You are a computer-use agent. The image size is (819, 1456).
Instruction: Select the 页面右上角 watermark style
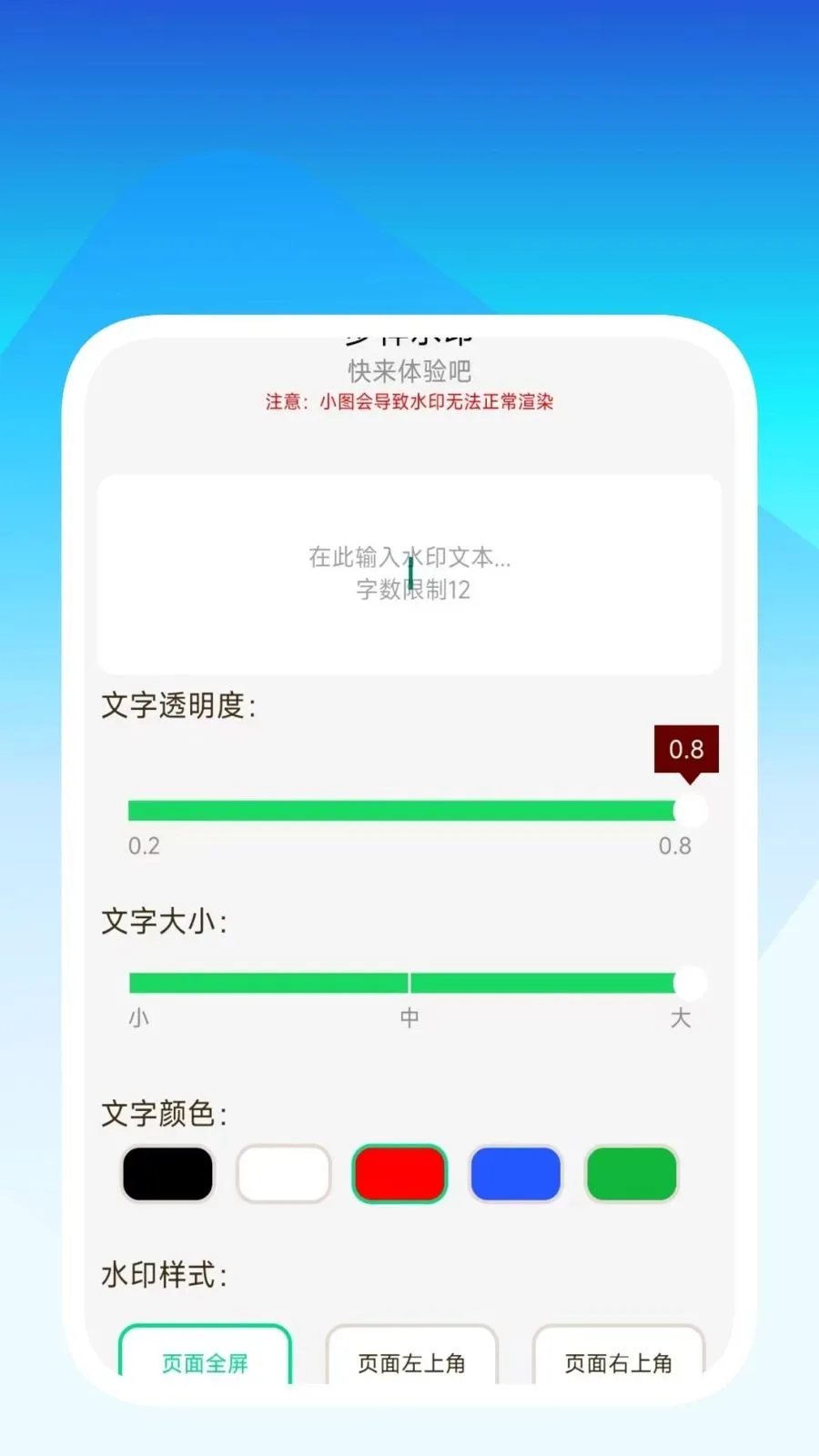click(x=618, y=1362)
